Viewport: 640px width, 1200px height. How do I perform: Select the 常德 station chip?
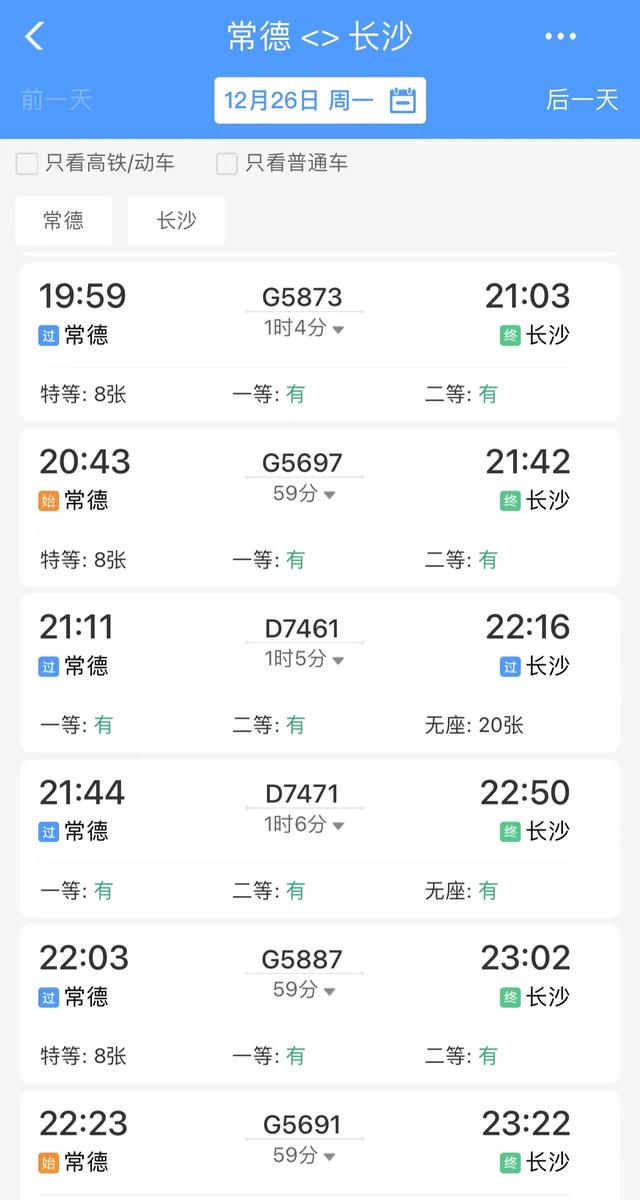click(x=63, y=221)
